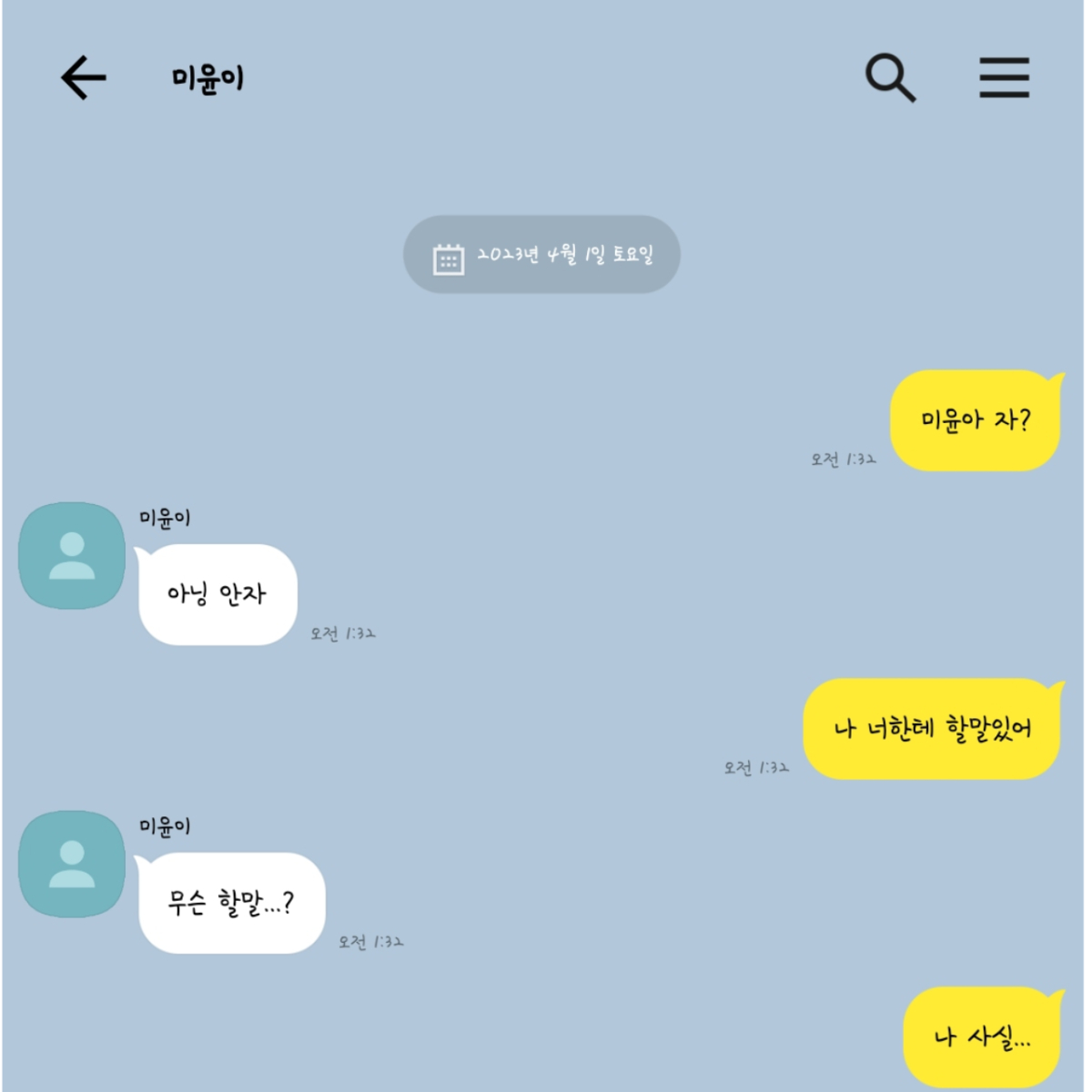Image resolution: width=1092 pixels, height=1092 pixels.
Task: Search within the chat with 미윤이
Action: (889, 77)
